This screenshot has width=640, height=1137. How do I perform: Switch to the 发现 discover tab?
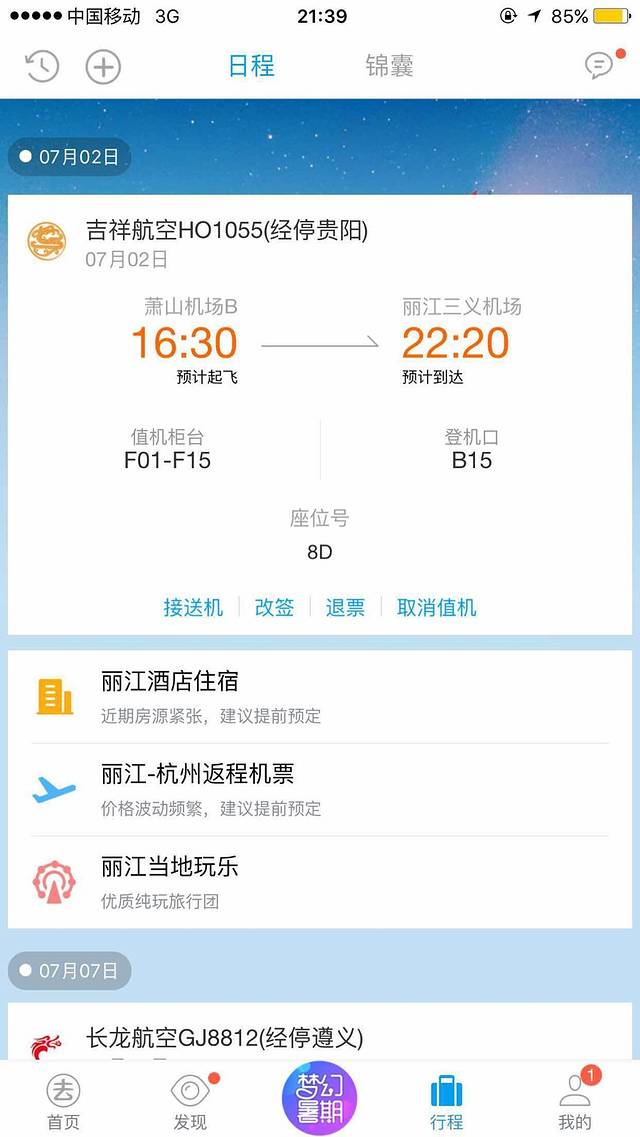point(189,1100)
